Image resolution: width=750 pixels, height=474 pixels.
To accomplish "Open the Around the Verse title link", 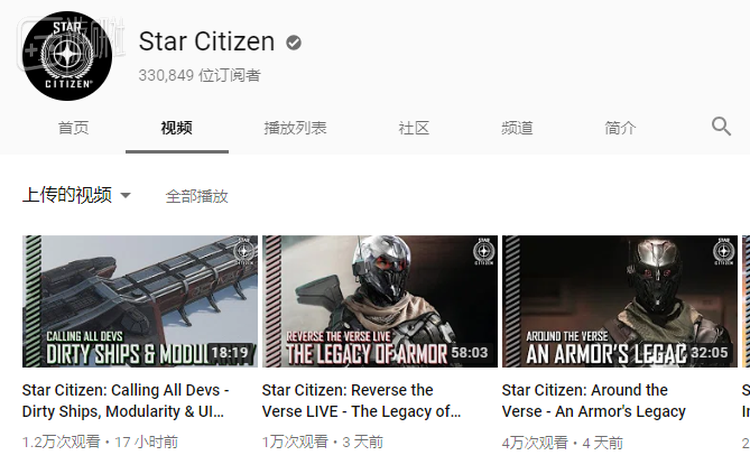I will (x=594, y=400).
